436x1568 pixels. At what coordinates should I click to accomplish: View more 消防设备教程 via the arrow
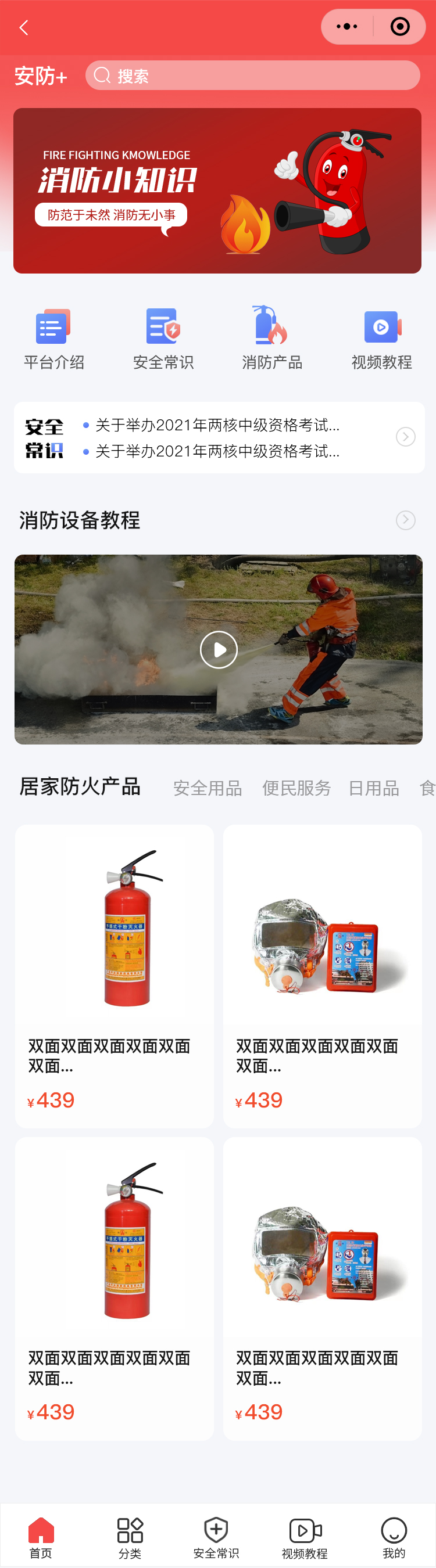(406, 520)
